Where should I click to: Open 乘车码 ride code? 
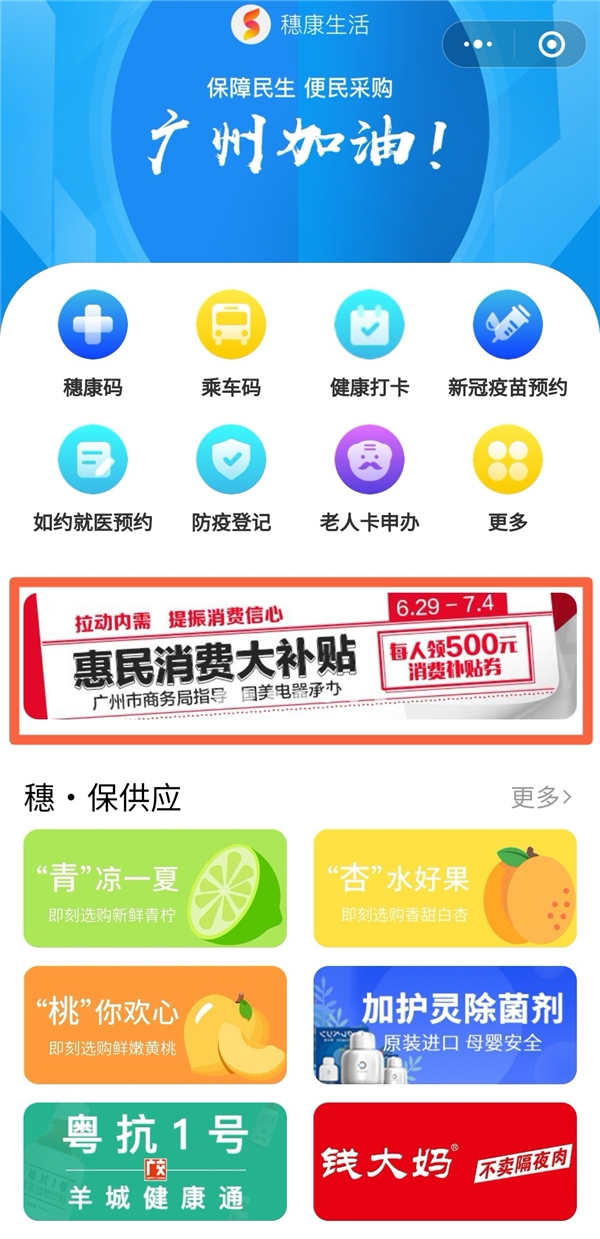point(231,326)
